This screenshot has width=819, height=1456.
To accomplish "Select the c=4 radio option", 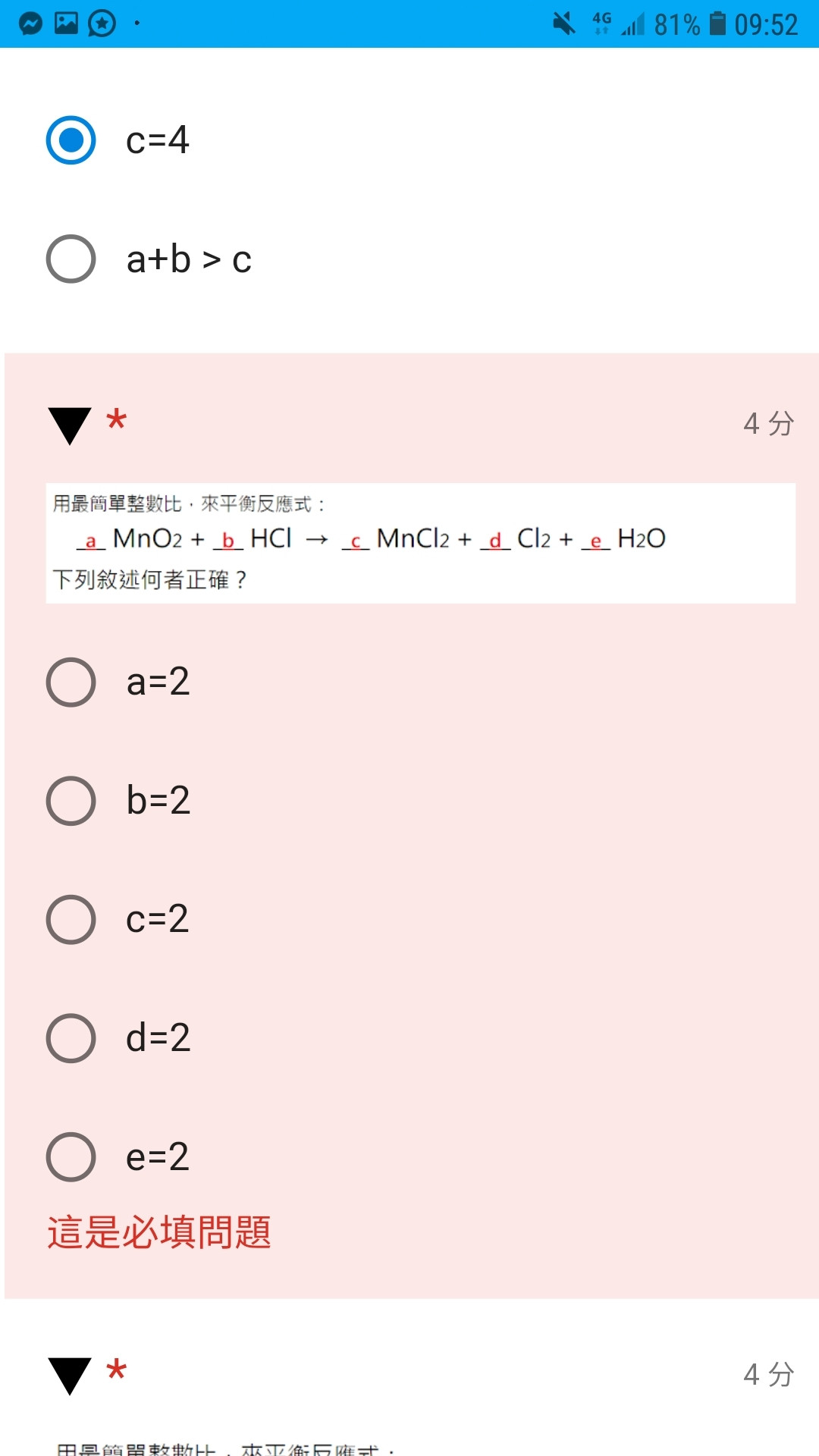I will click(71, 140).
